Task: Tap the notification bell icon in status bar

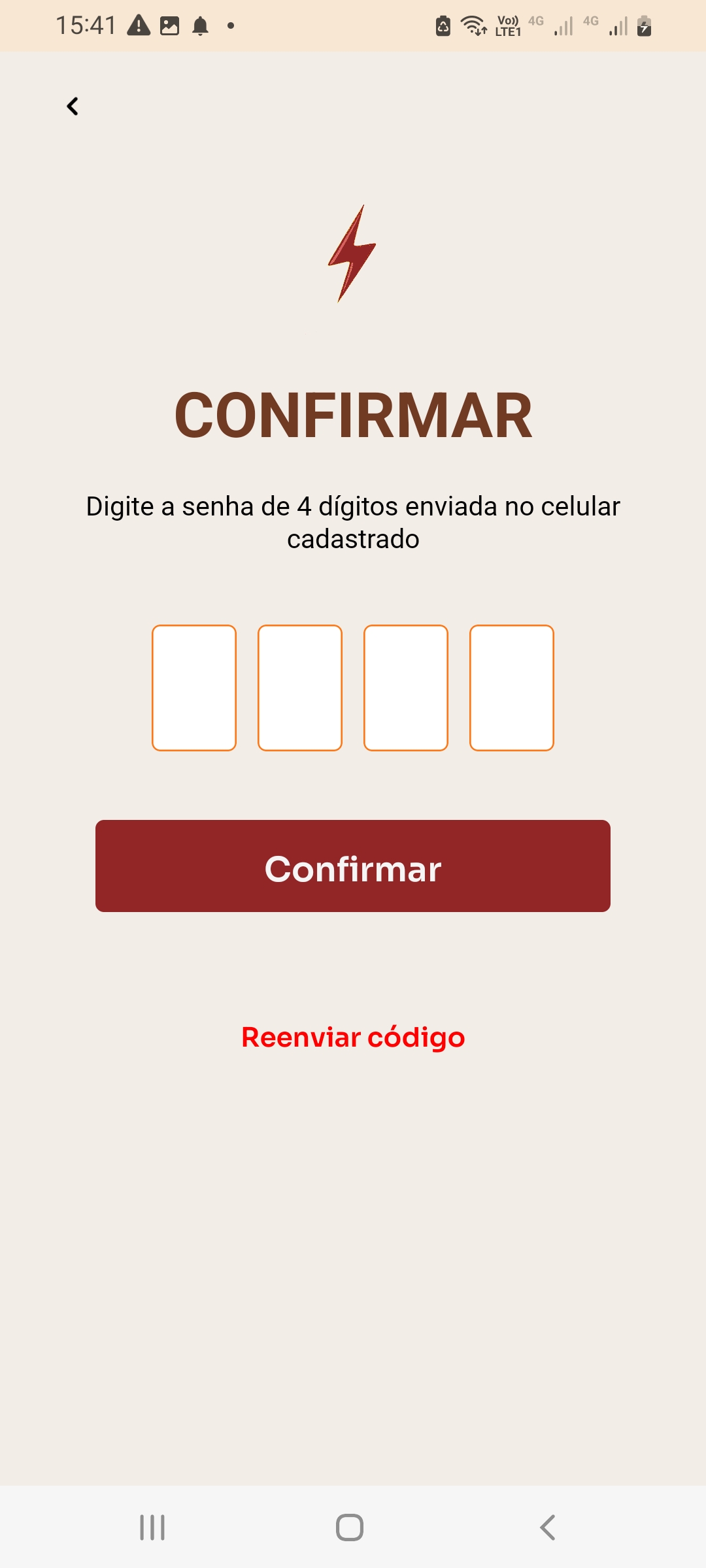Action: pyautogui.click(x=200, y=25)
